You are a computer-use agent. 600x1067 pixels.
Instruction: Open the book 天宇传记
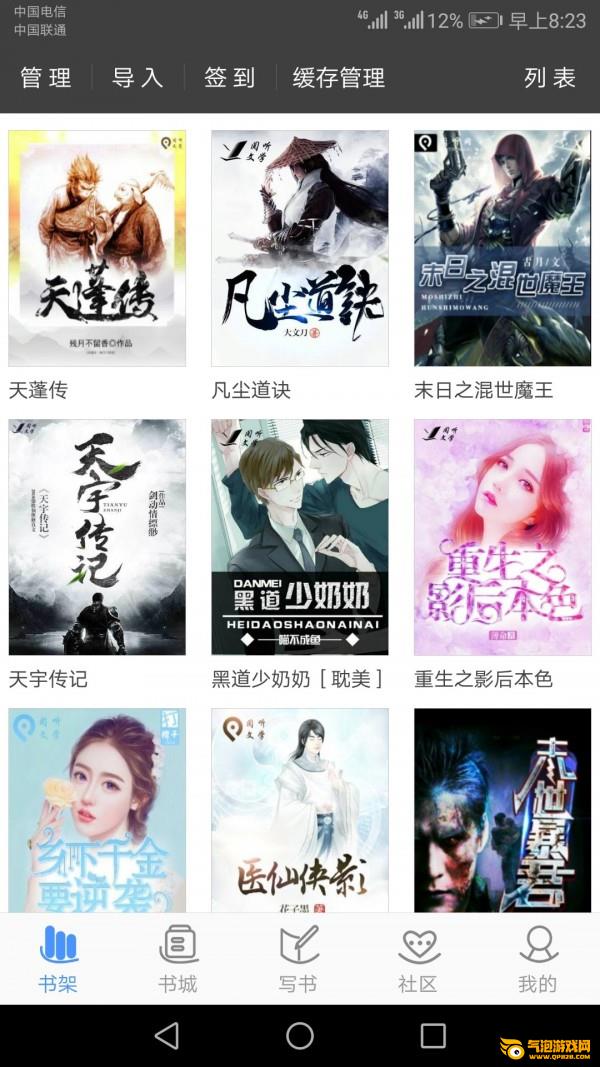point(97,537)
